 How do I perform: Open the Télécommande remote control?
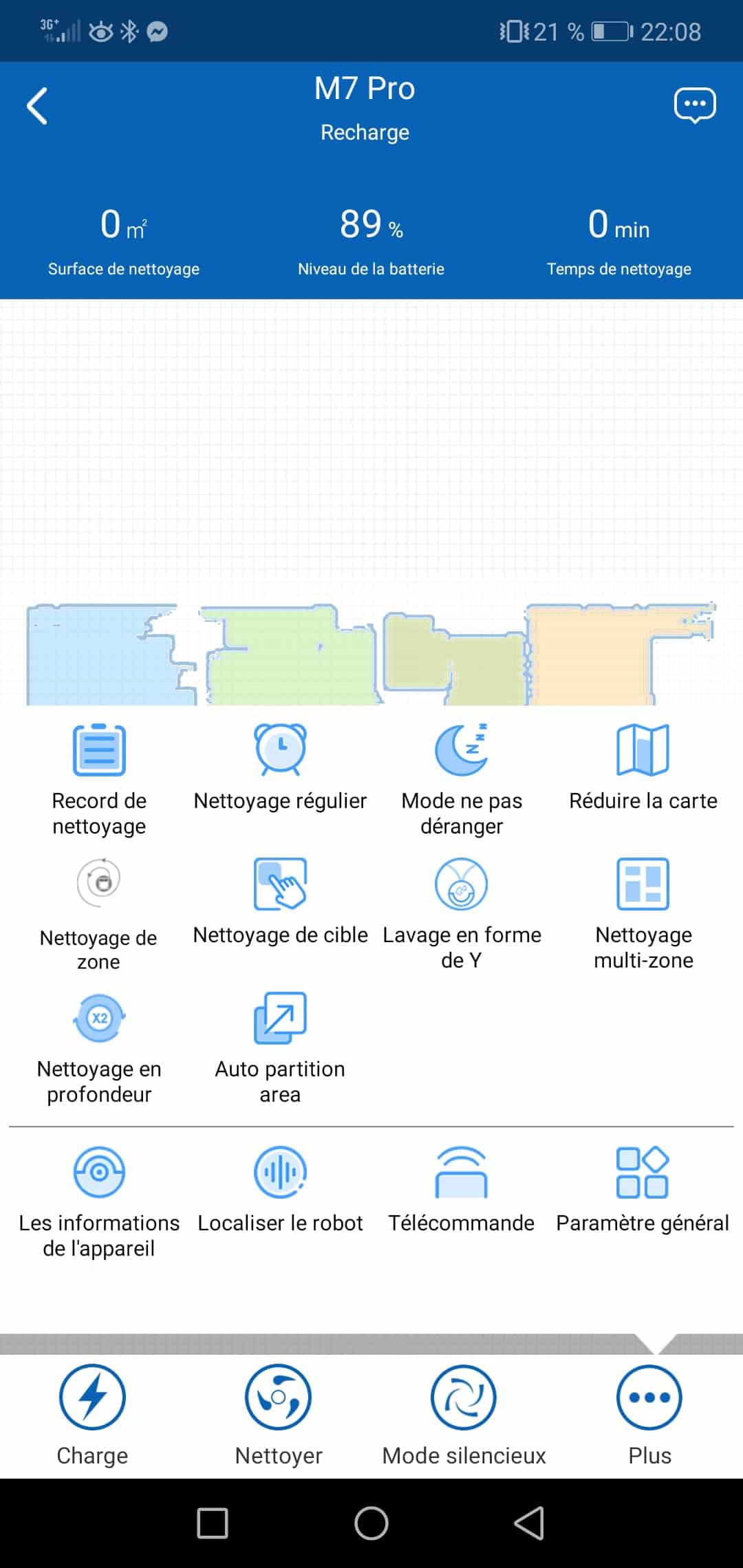pyautogui.click(x=462, y=1190)
